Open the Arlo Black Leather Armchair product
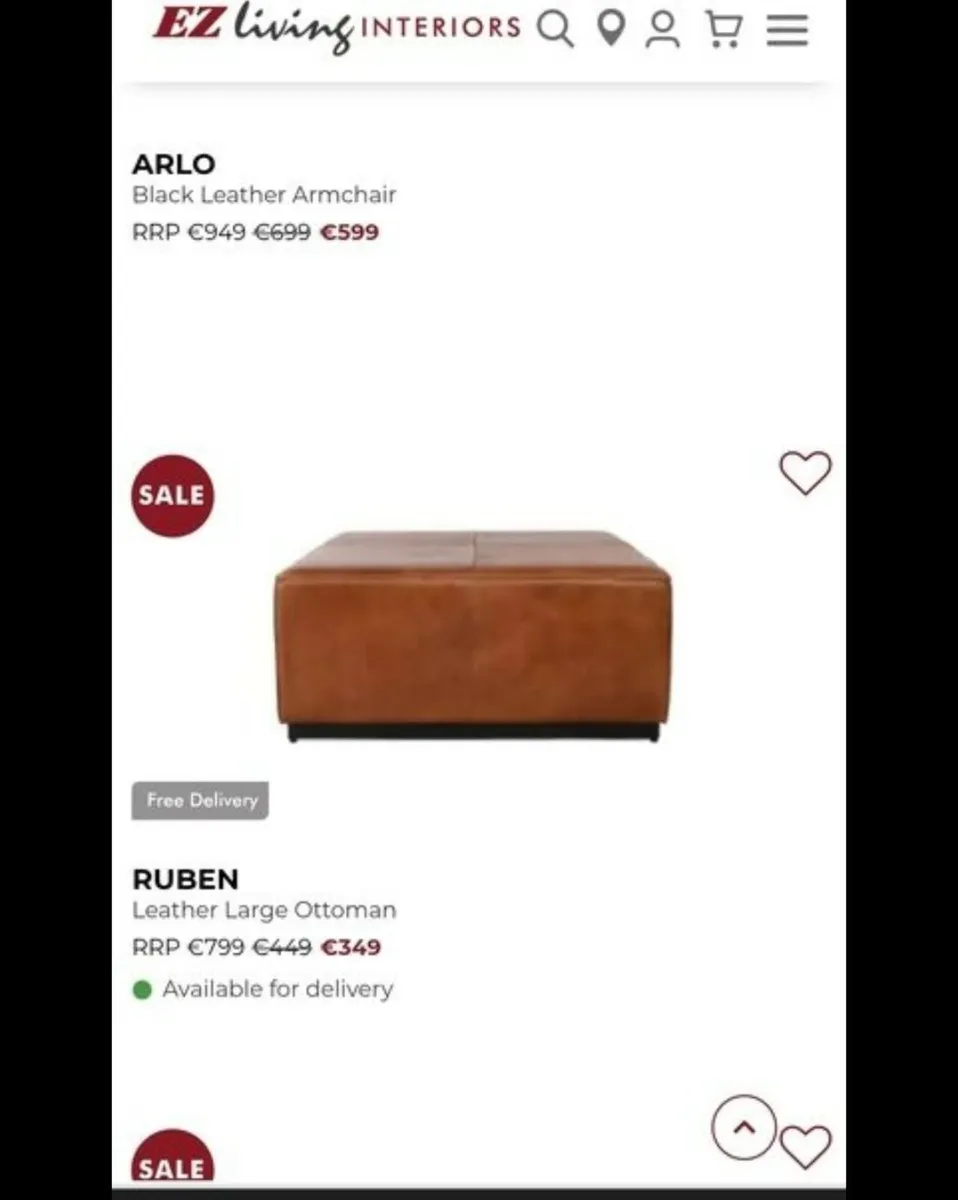 [x=174, y=164]
